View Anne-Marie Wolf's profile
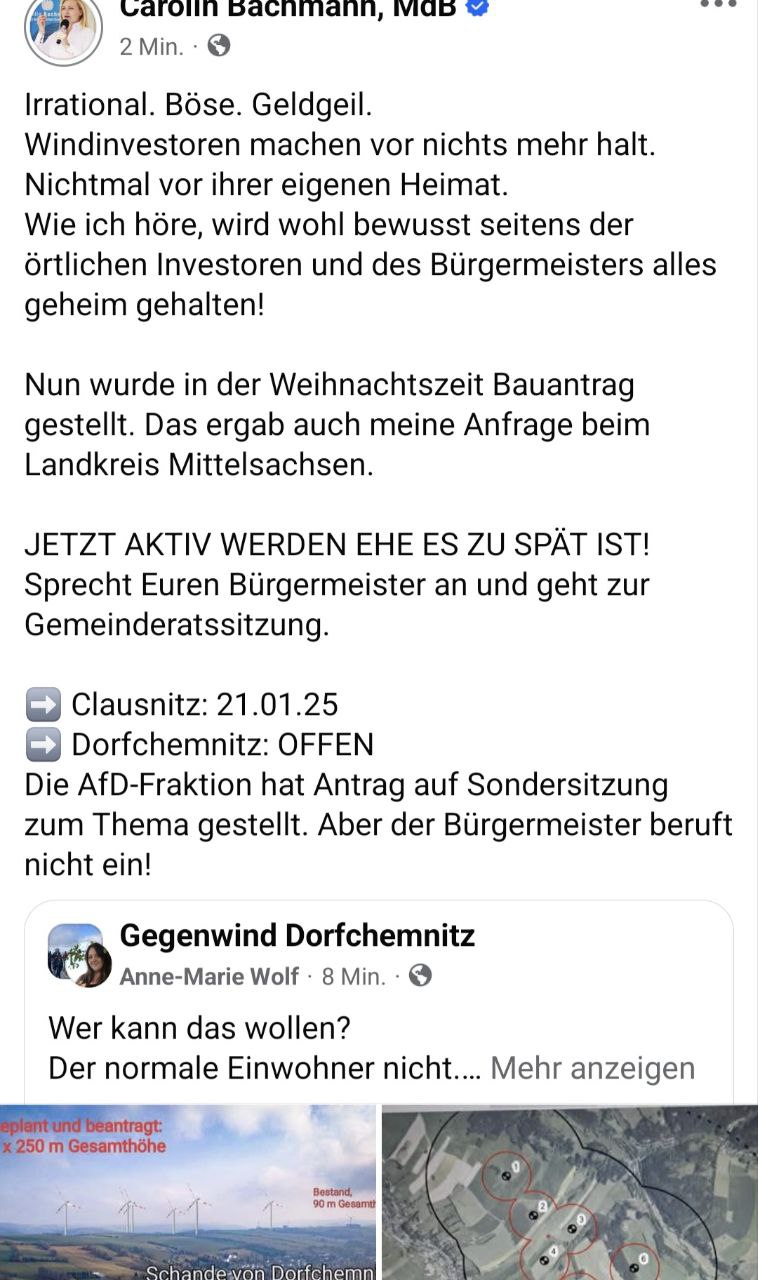The height and width of the screenshot is (1280, 758). point(209,976)
